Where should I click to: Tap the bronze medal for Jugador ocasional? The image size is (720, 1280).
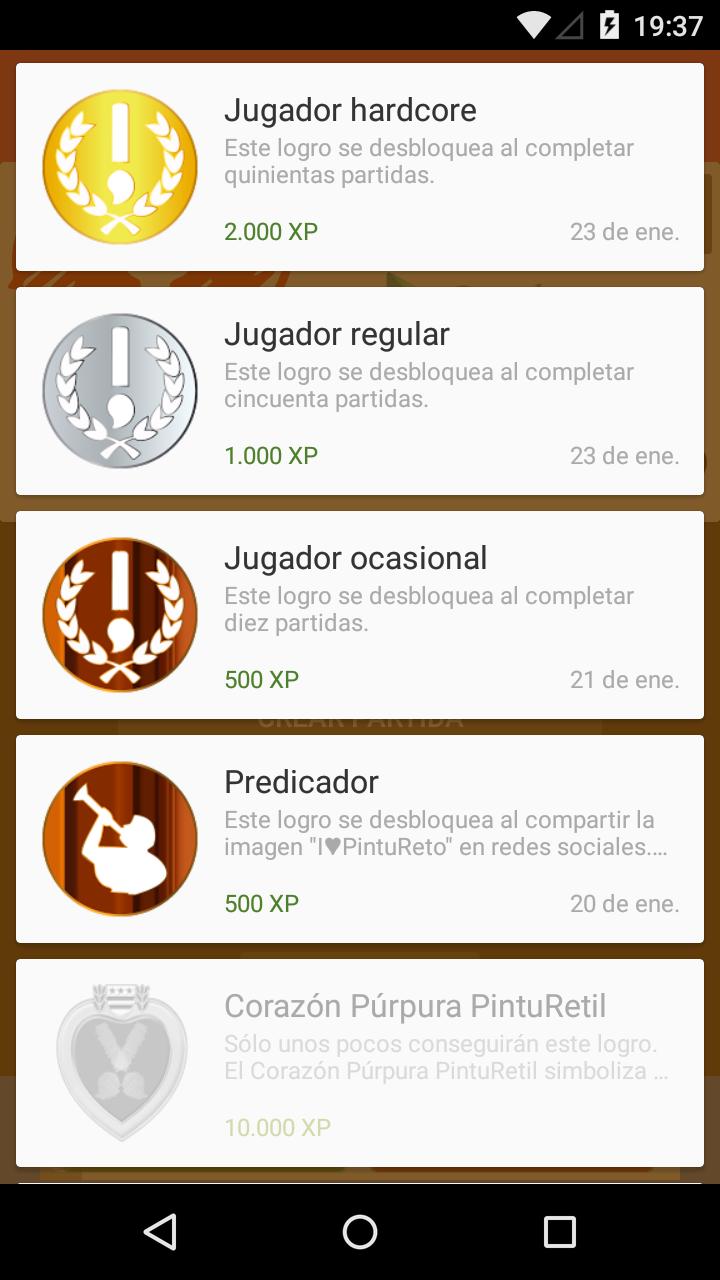point(120,613)
